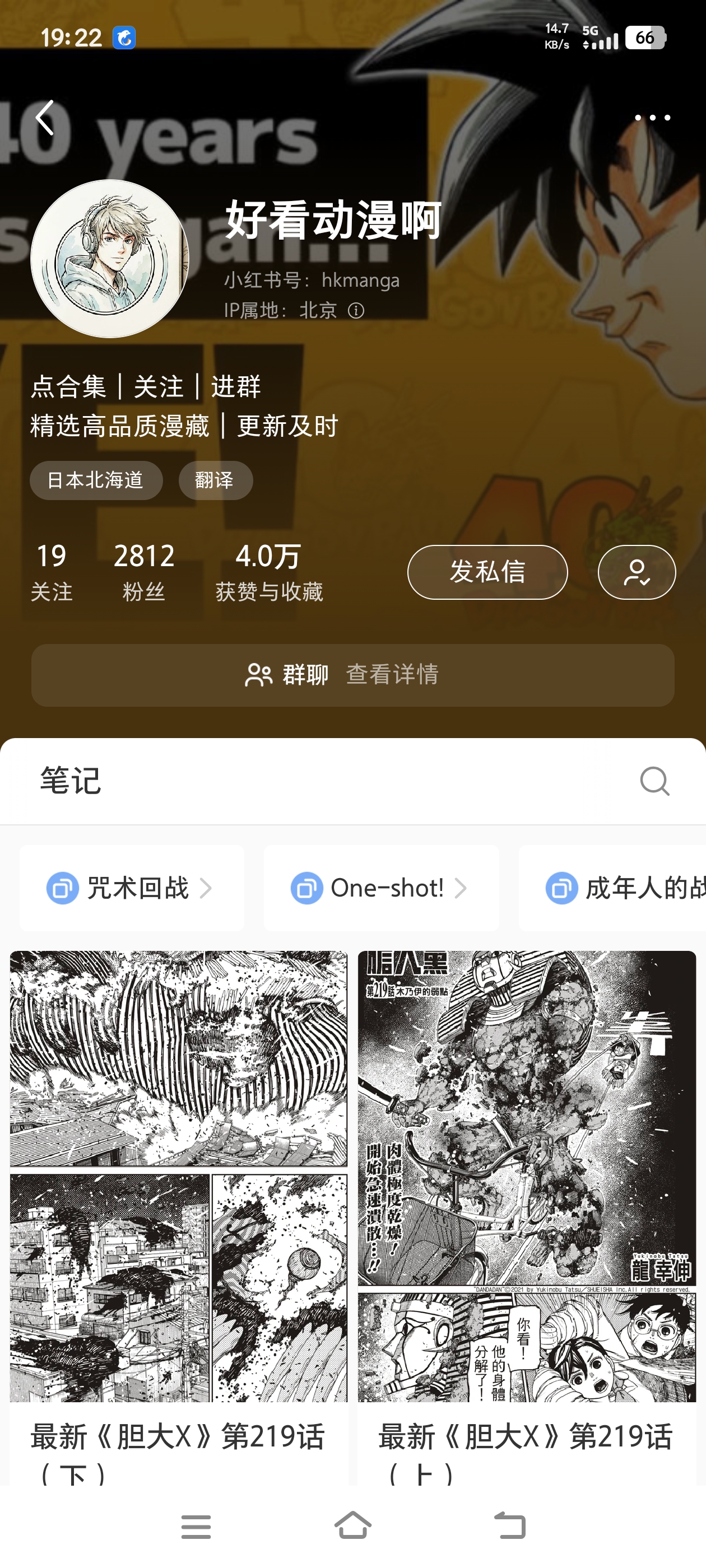Tap 发私信 to send a message
The width and height of the screenshot is (706, 1568).
487,572
